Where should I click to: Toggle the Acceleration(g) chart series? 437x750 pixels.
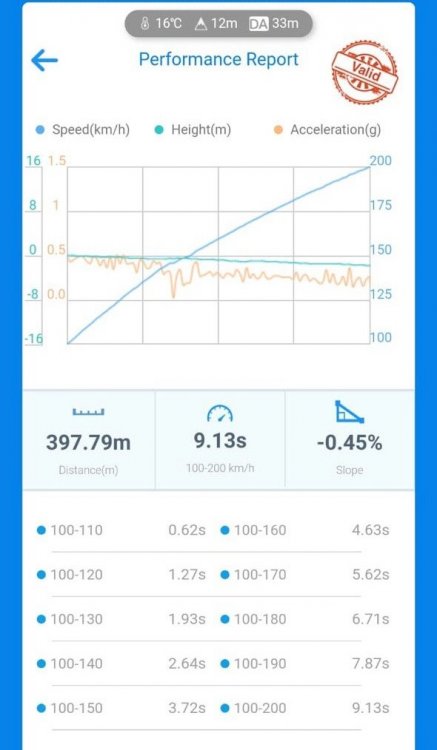tap(328, 130)
